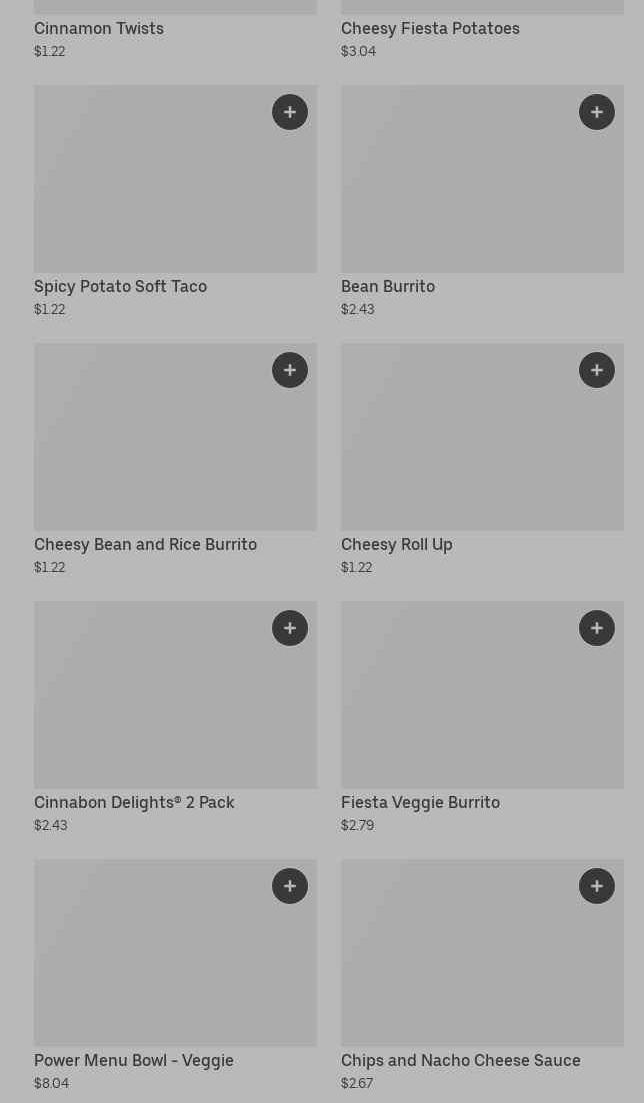This screenshot has width=644, height=1103.
Task: Add Spicy Potato Soft Taco to order
Action: click(x=290, y=112)
